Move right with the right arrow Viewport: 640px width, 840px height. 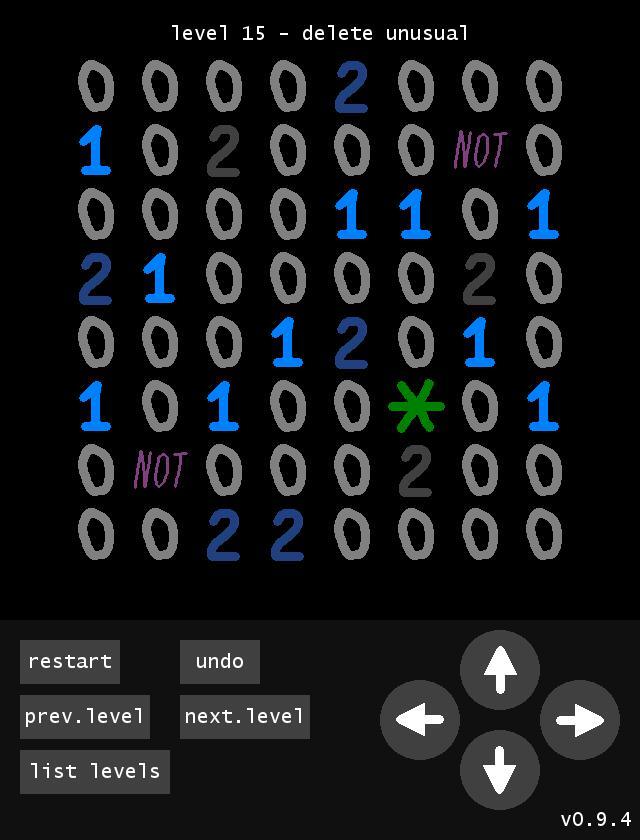coord(579,720)
